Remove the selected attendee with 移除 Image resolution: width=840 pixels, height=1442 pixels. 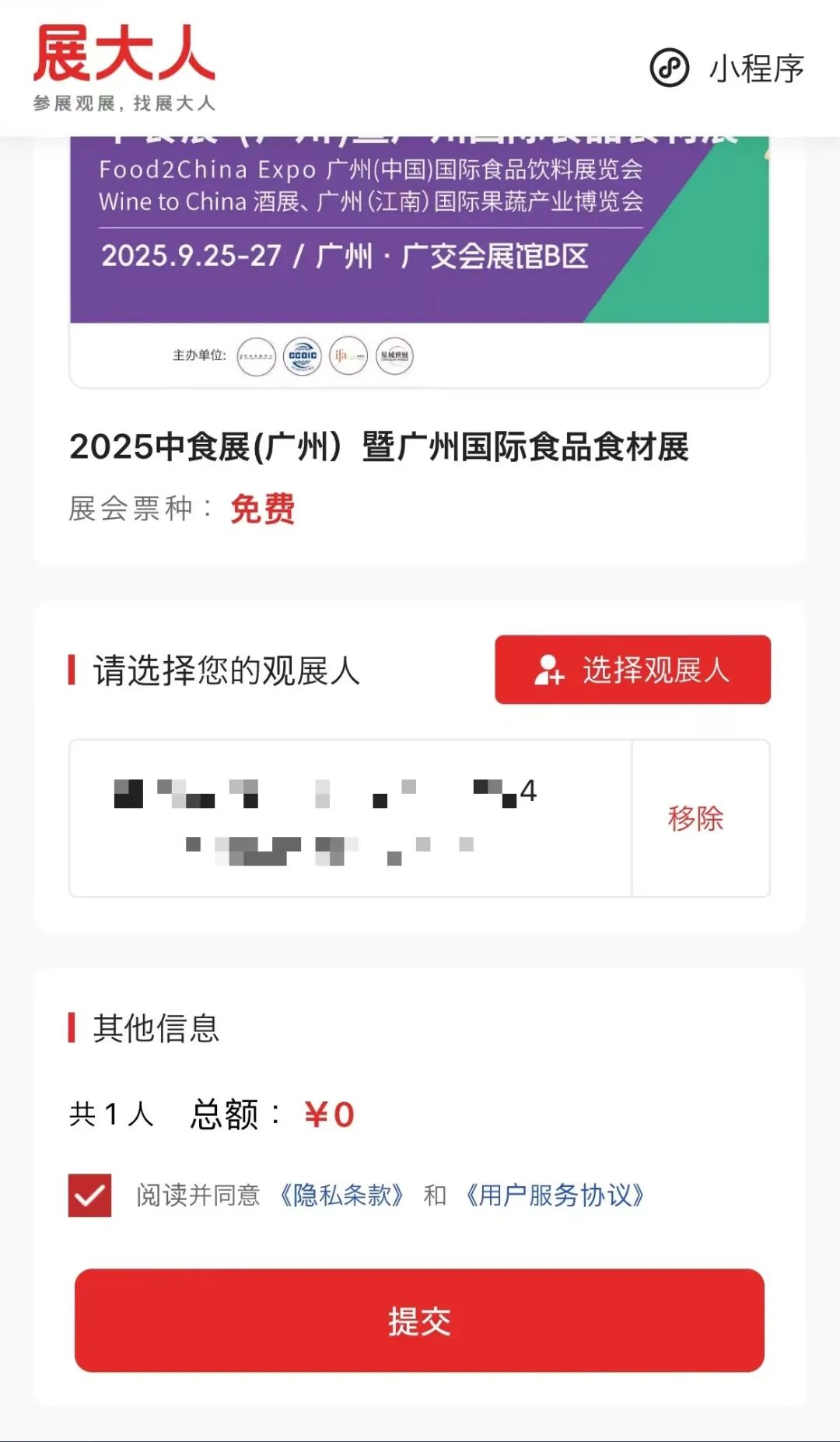pyautogui.click(x=696, y=818)
